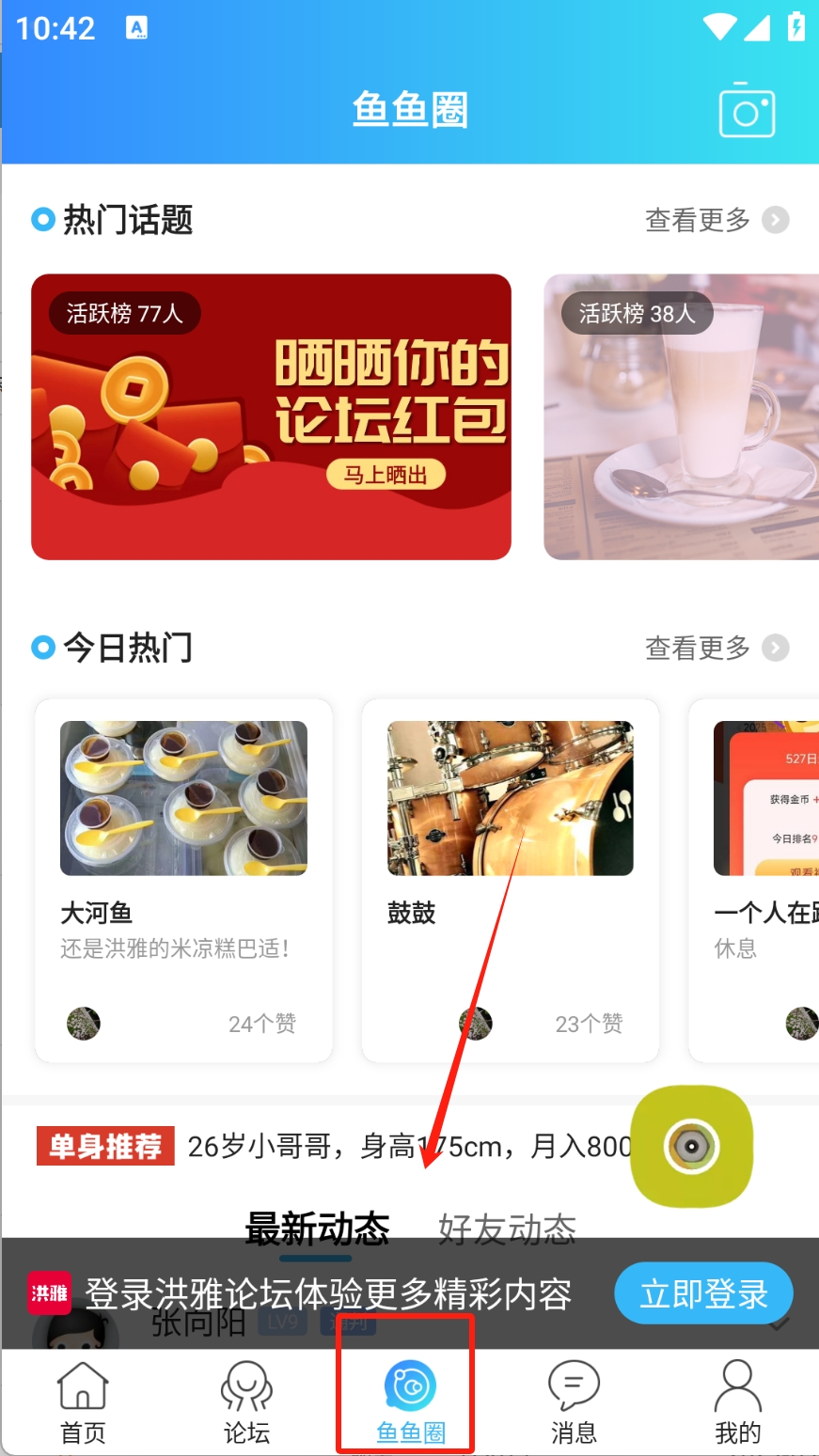Tap 立即登录 to log in
Image resolution: width=819 pixels, height=1456 pixels.
point(703,1293)
